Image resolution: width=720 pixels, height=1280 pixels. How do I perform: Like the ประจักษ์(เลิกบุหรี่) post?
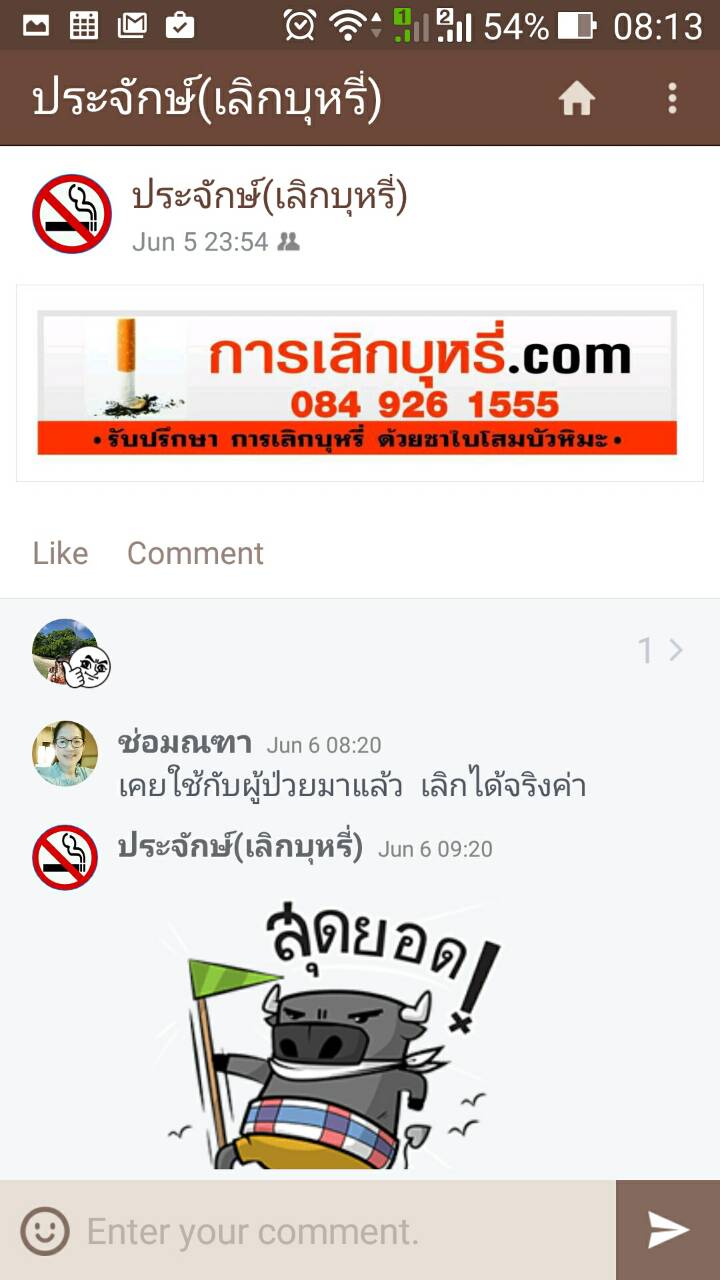[x=60, y=553]
